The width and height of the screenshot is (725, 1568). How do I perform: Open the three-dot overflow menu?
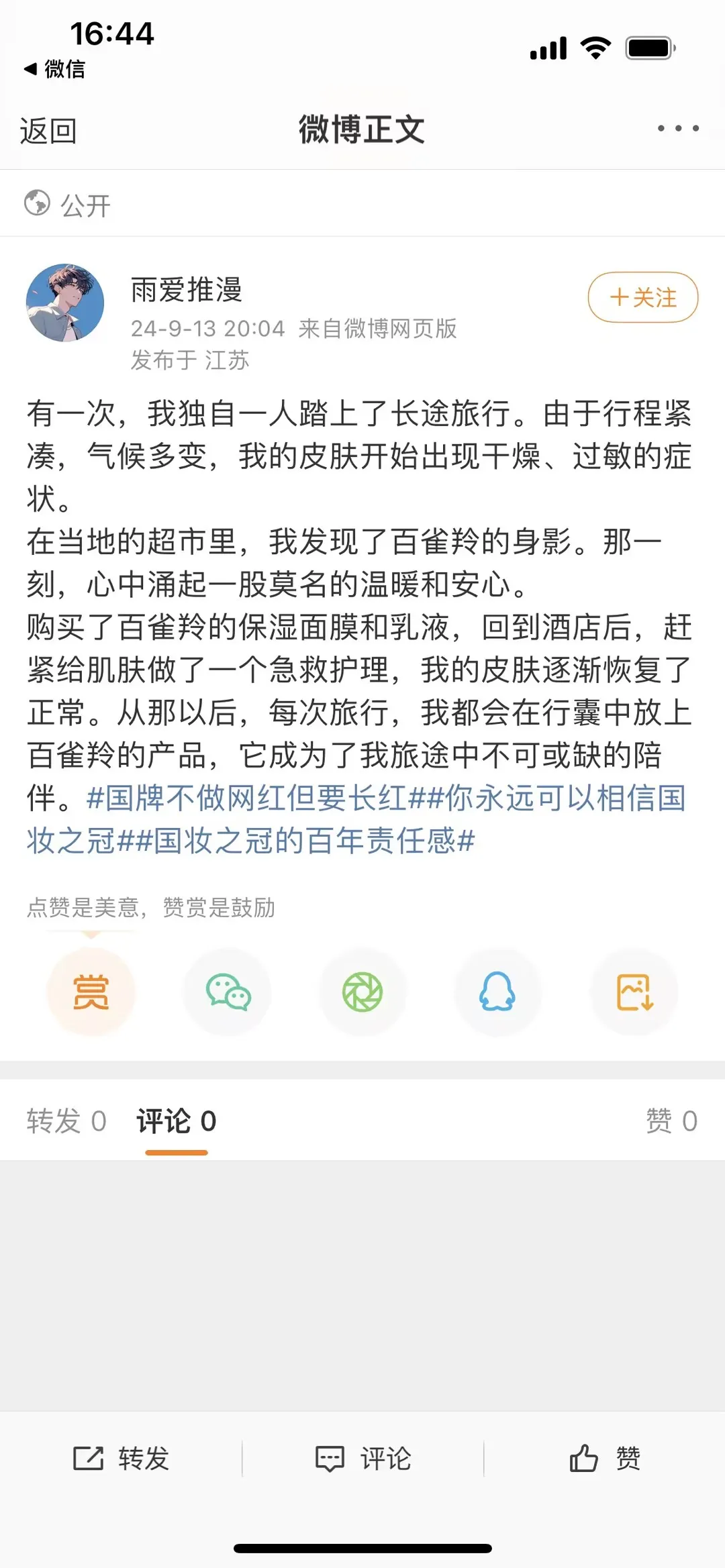pos(678,128)
